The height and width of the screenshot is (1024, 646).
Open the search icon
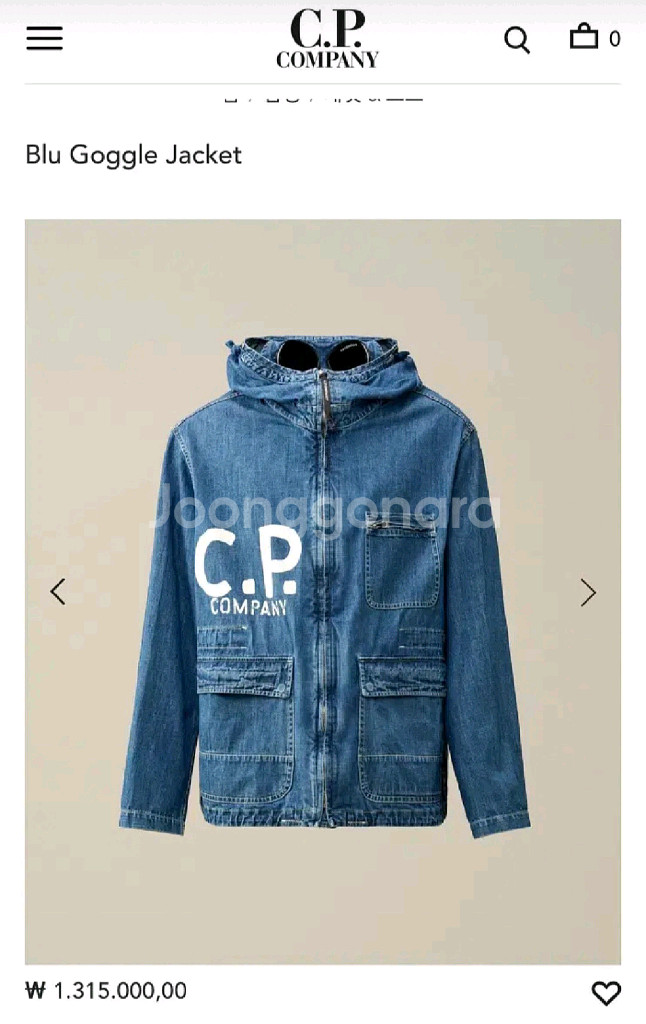(516, 40)
